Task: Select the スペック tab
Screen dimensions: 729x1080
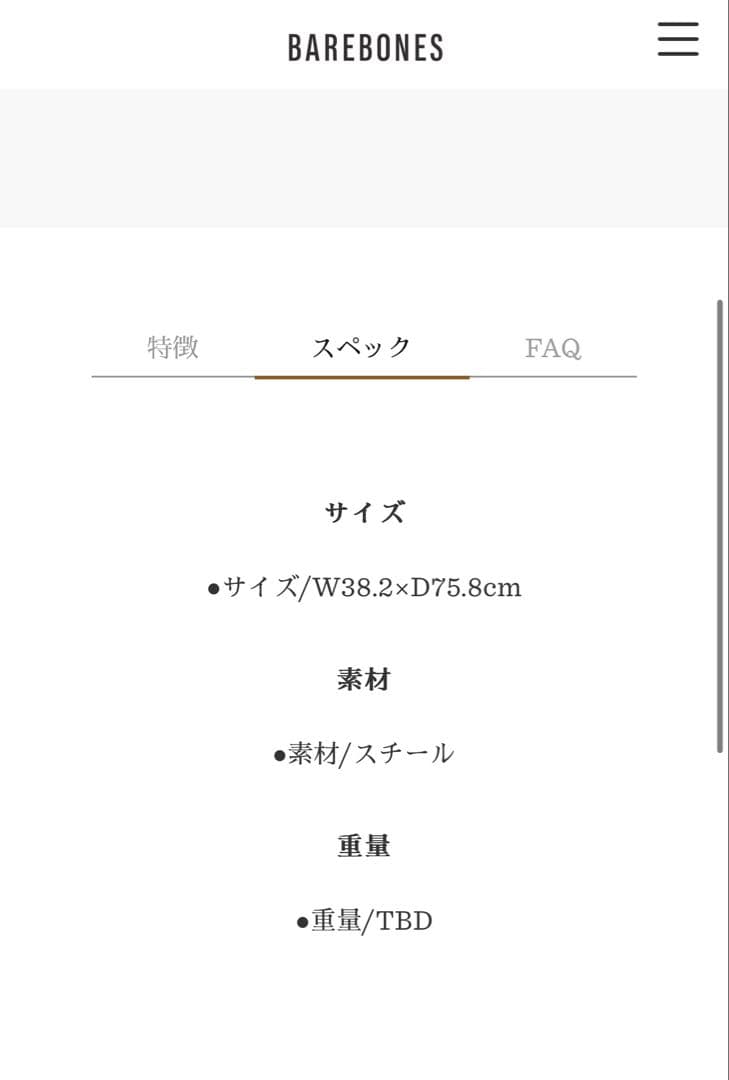Action: pos(362,348)
